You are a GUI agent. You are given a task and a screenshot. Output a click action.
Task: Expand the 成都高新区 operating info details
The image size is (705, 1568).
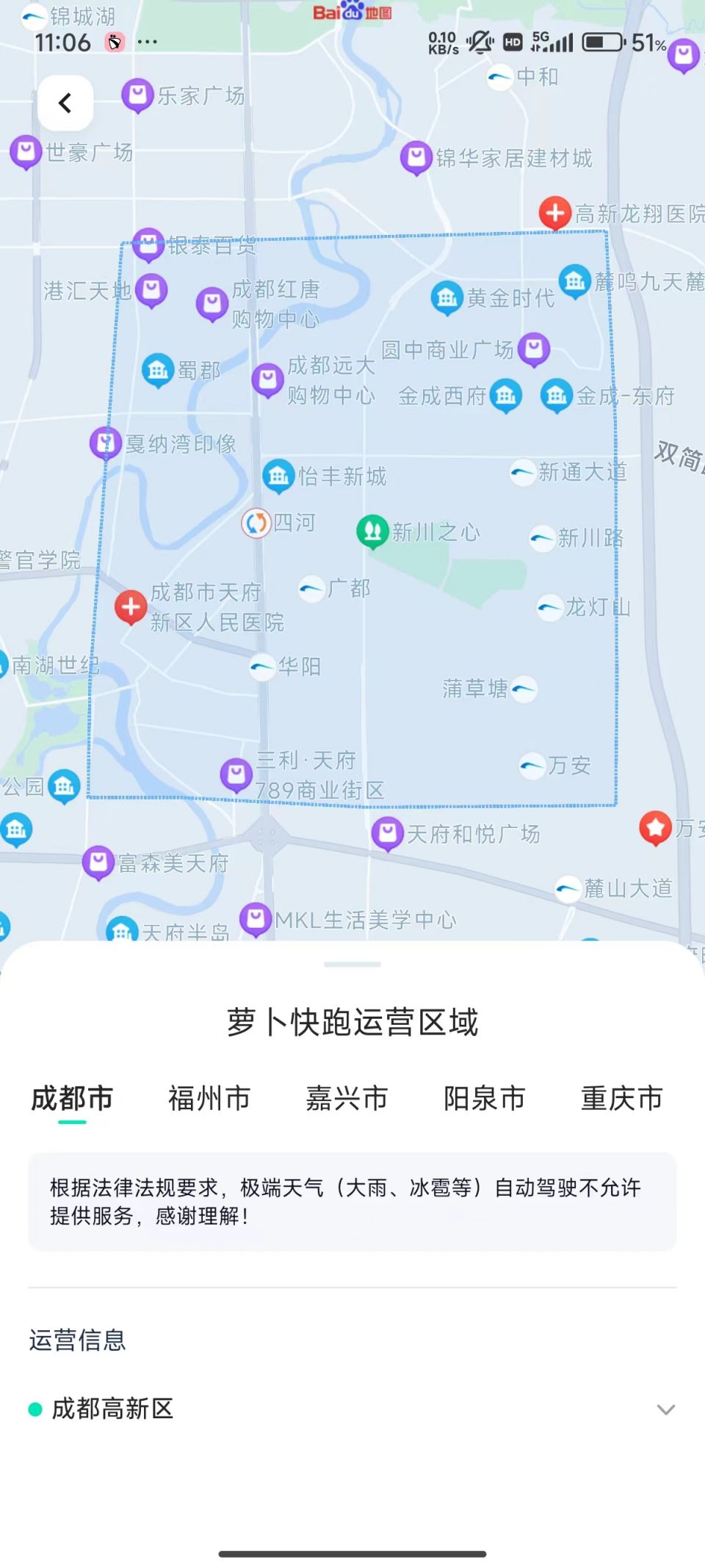(665, 1409)
